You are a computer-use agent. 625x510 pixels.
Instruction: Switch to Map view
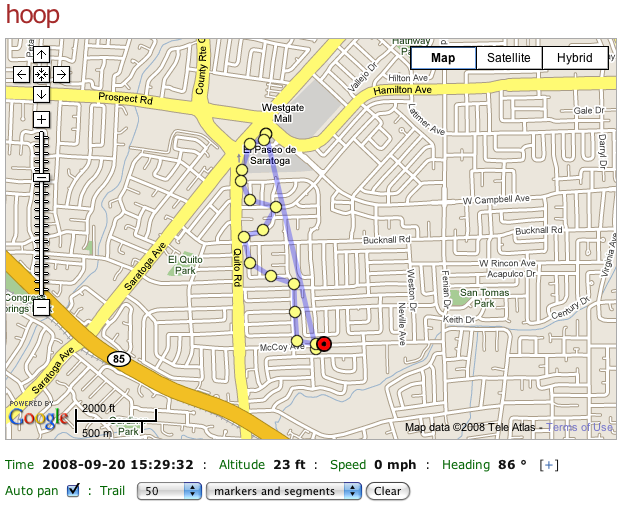tap(443, 58)
